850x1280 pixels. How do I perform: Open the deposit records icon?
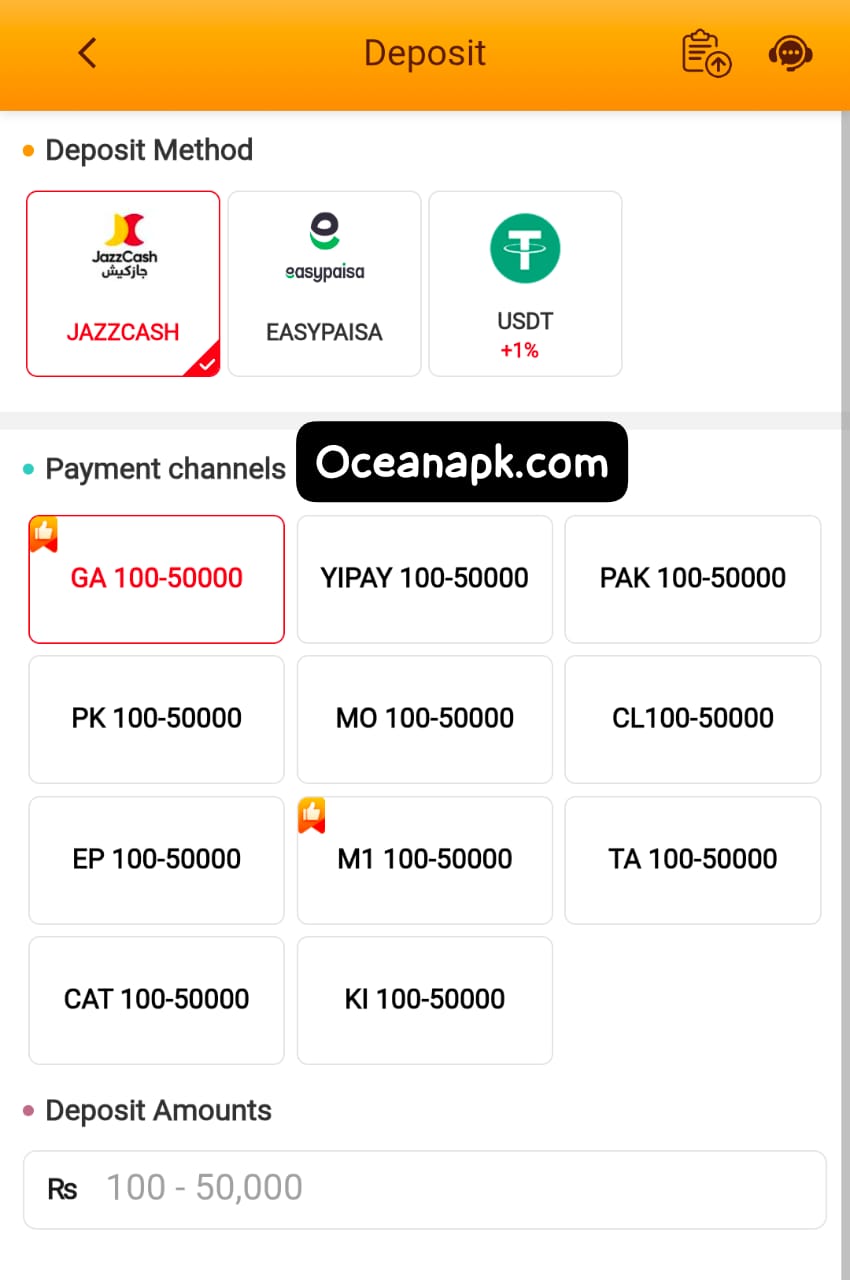(706, 53)
